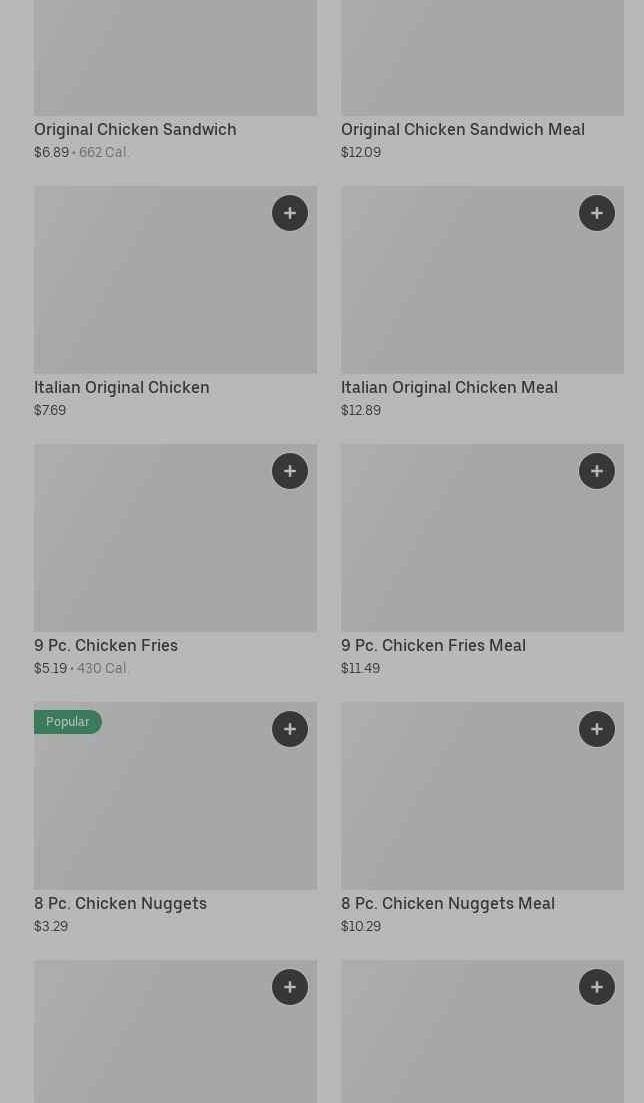Select the 8 Pc. Chicken Nuggets Meal item
This screenshot has height=1103, width=644.
point(483,819)
